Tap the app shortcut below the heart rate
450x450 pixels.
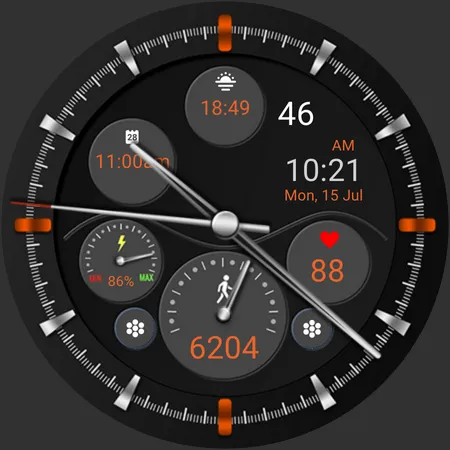pos(312,329)
